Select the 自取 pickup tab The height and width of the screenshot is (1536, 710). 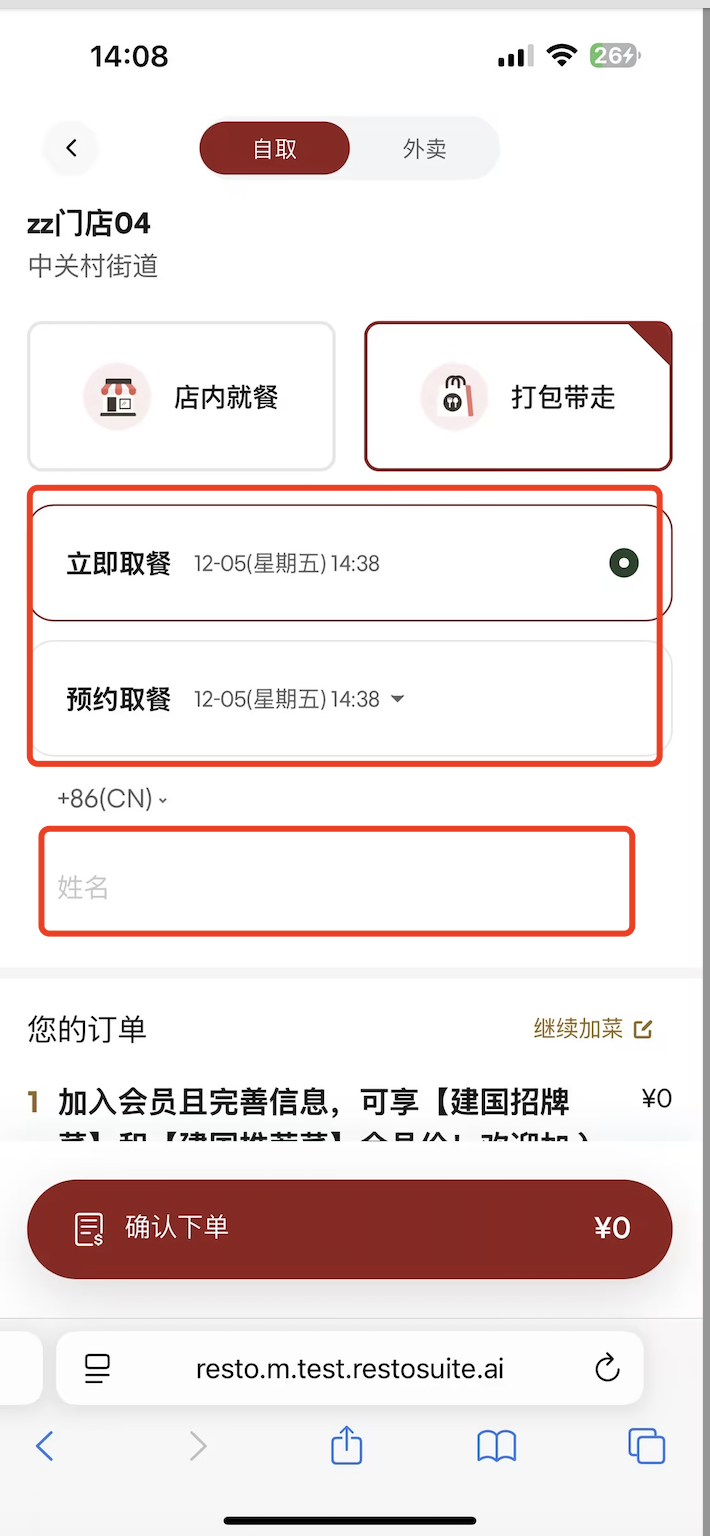[x=275, y=149]
